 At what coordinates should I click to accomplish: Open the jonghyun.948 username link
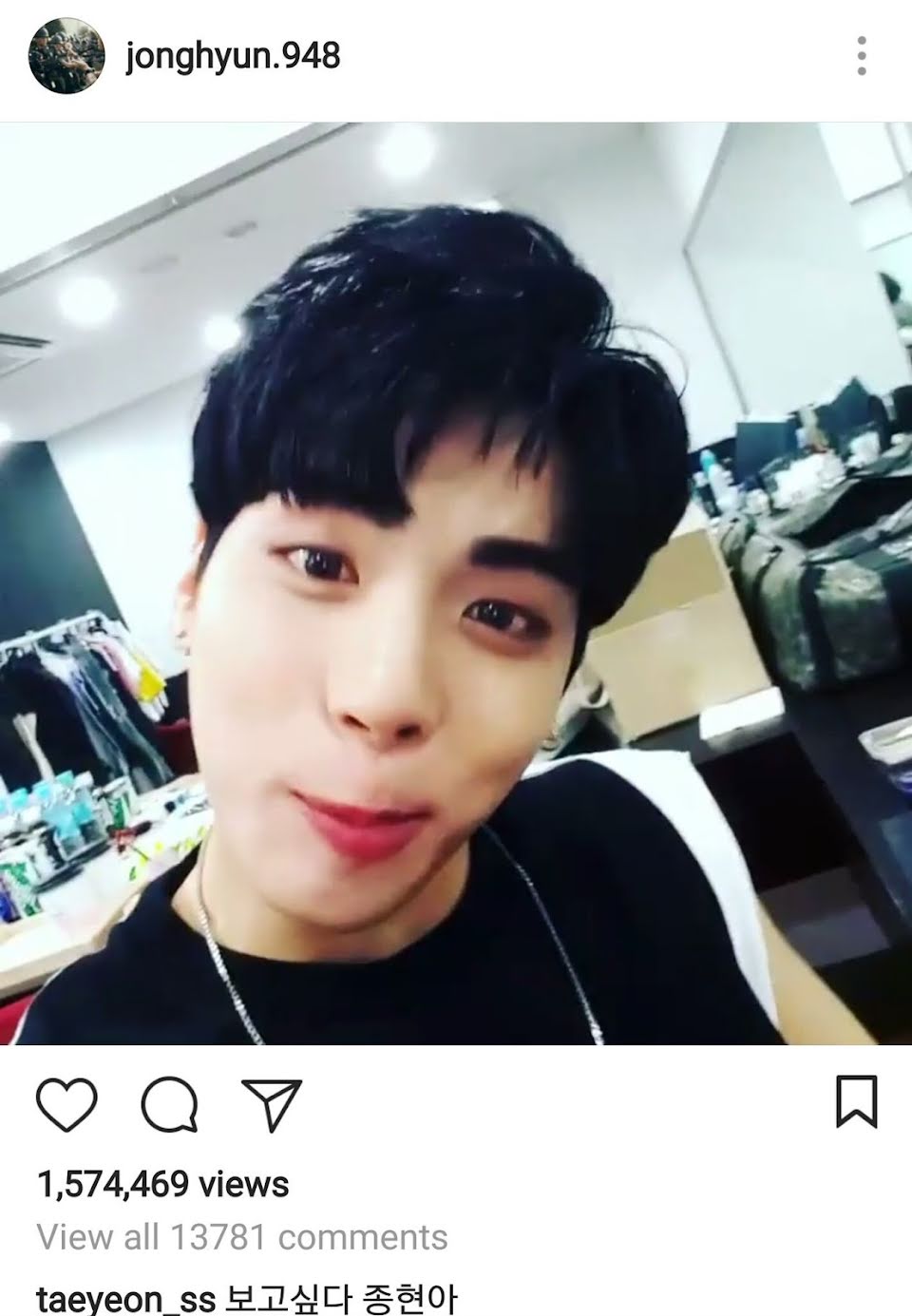(x=233, y=57)
